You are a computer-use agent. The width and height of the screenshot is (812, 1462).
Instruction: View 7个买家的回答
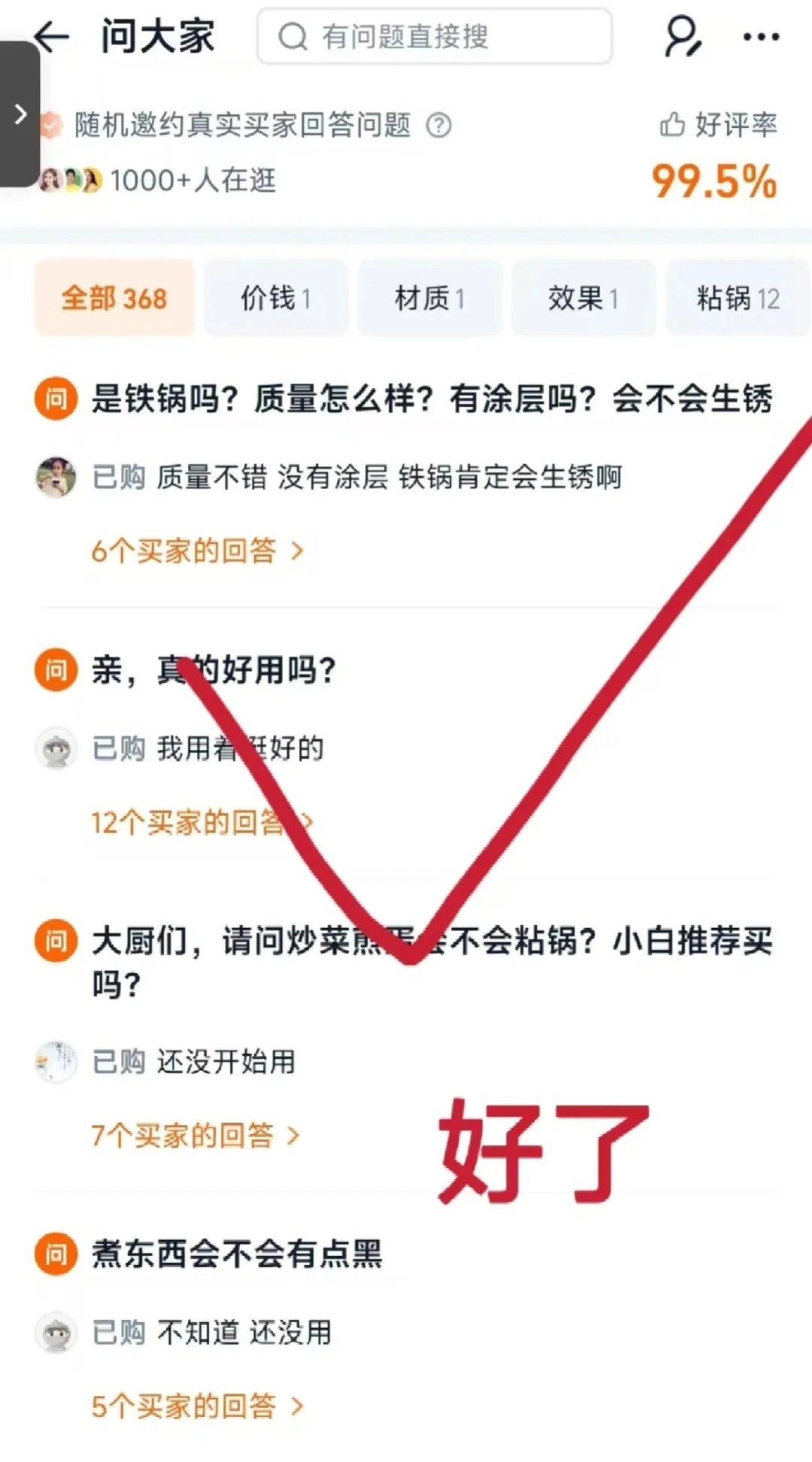(x=195, y=1136)
